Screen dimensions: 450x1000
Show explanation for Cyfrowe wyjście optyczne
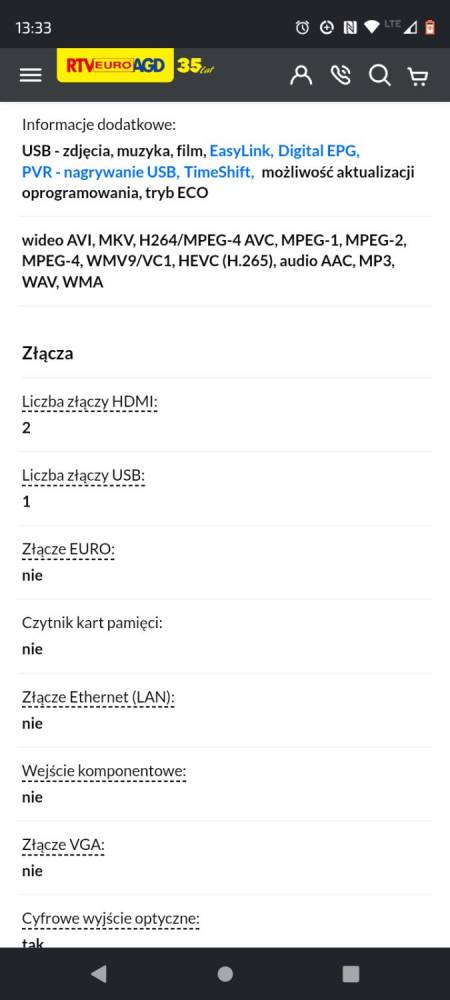tap(111, 920)
